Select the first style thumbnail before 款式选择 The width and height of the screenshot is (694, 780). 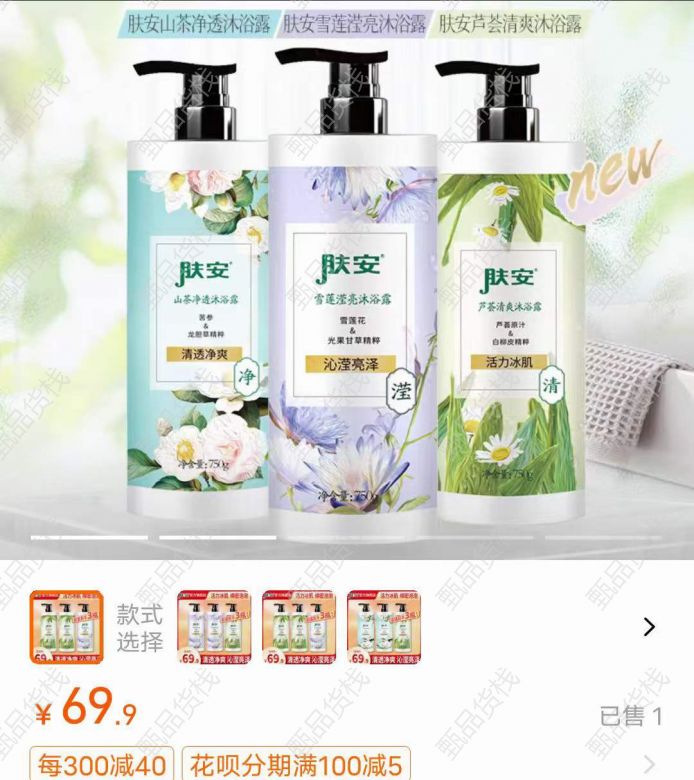tap(67, 627)
